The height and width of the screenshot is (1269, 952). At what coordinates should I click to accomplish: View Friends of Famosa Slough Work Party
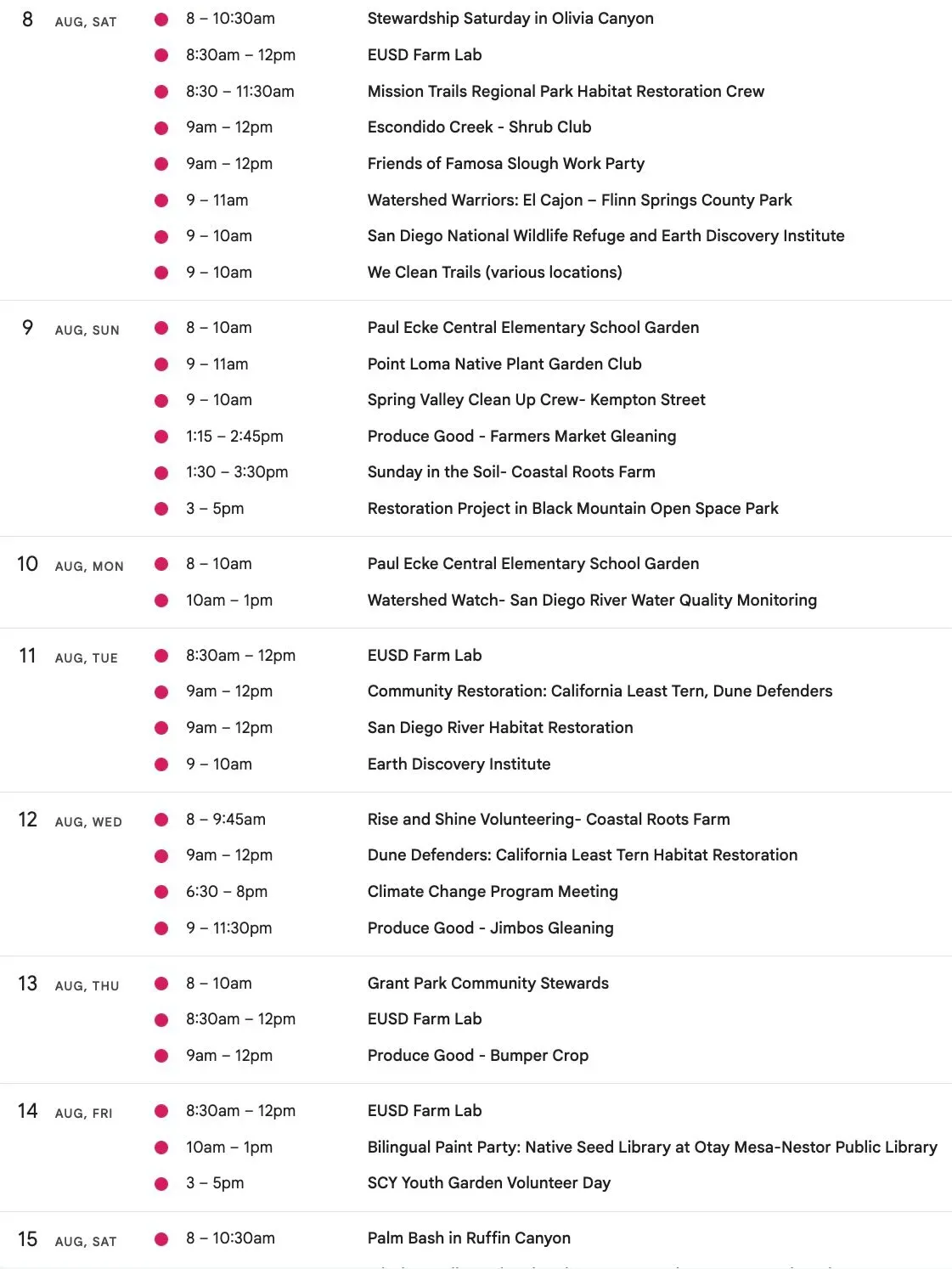pos(505,164)
